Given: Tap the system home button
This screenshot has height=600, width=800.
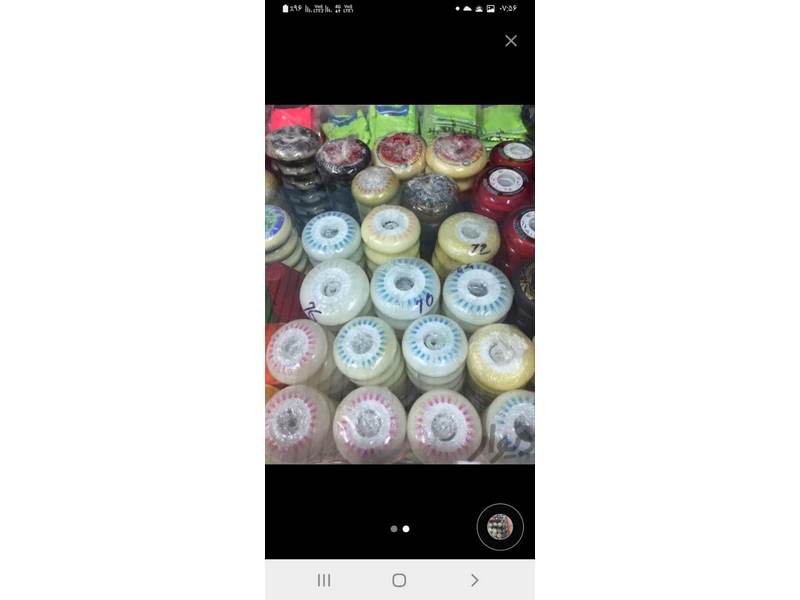Looking at the screenshot, I should (399, 580).
